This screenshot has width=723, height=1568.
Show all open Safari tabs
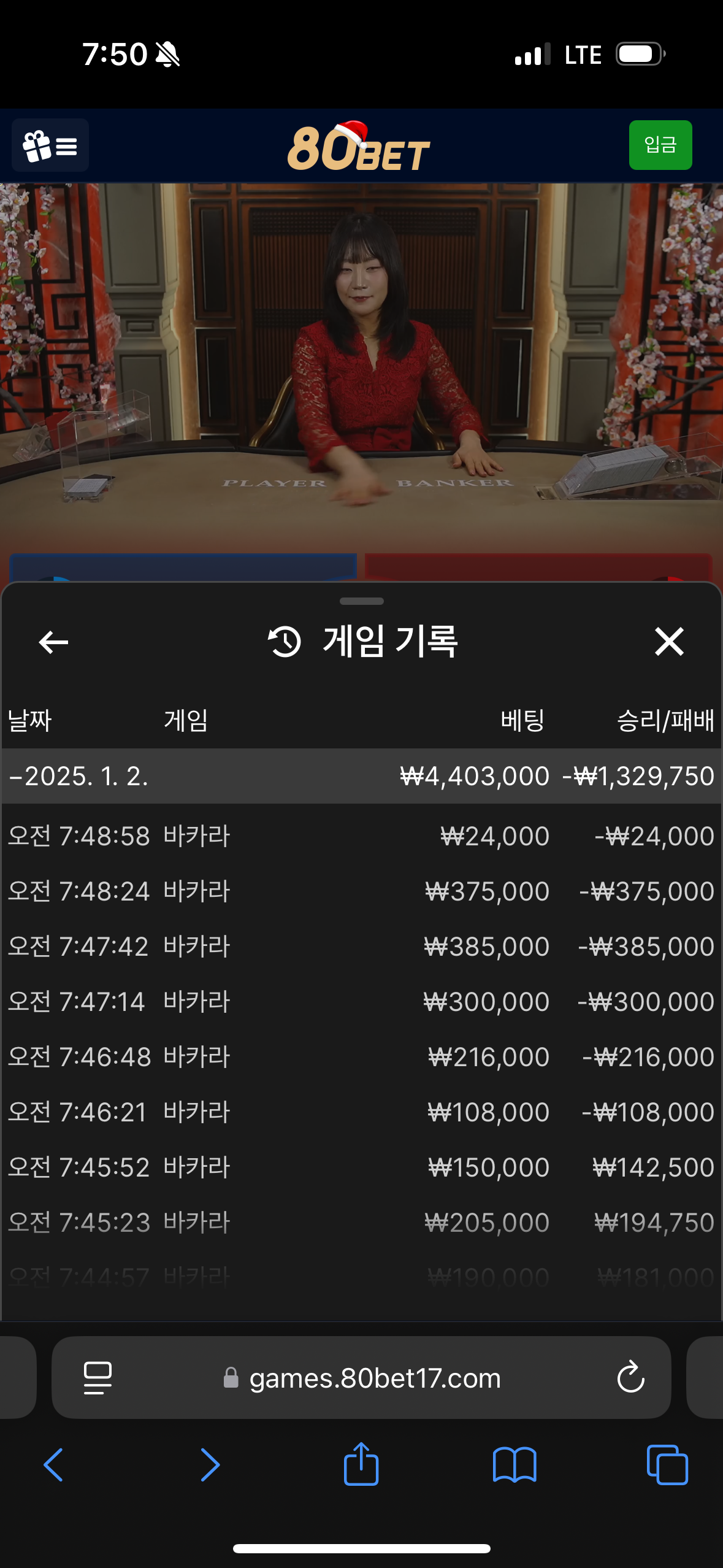click(667, 1465)
